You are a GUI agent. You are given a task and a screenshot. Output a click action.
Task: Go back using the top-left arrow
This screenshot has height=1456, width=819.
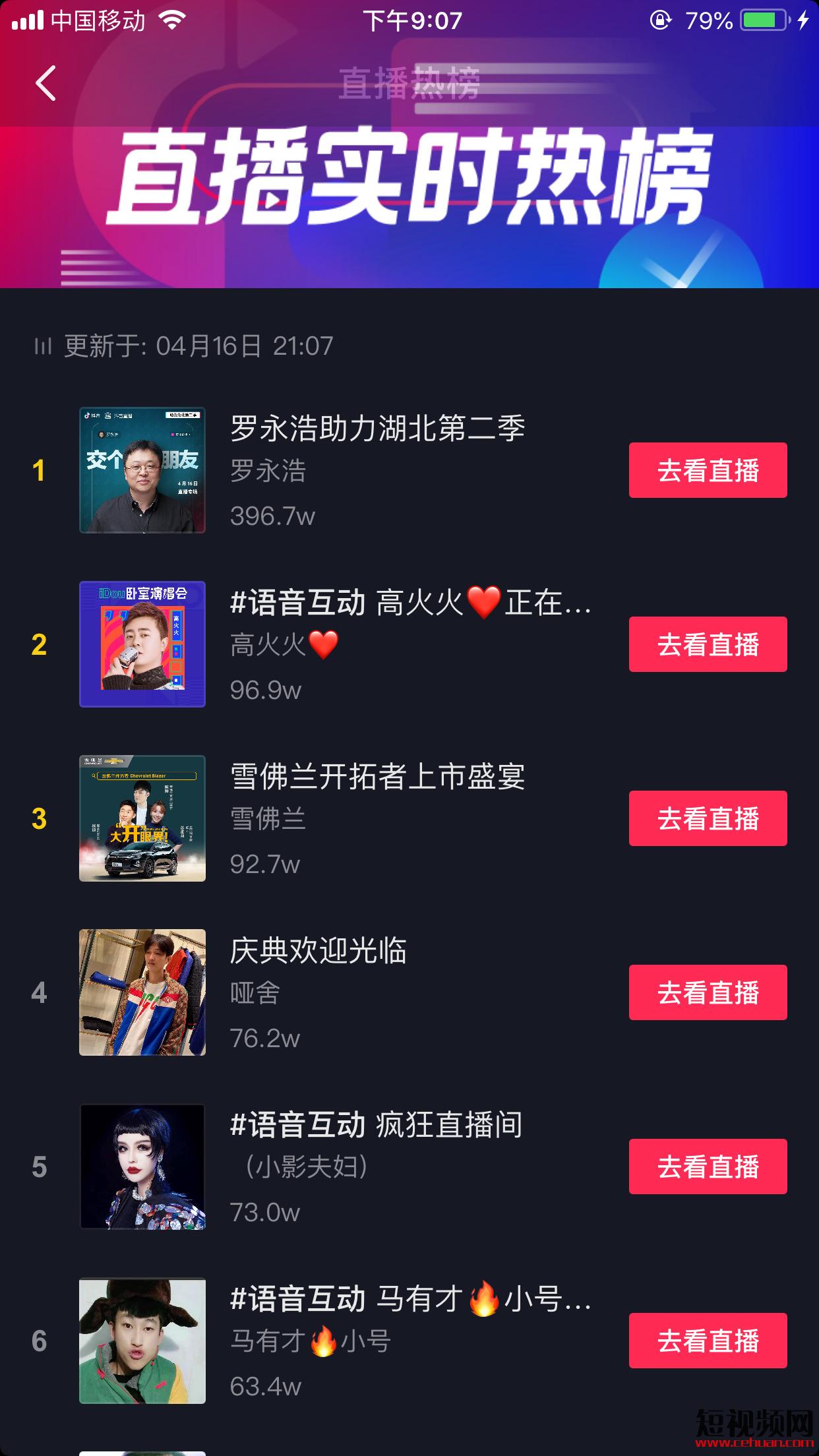tap(46, 84)
